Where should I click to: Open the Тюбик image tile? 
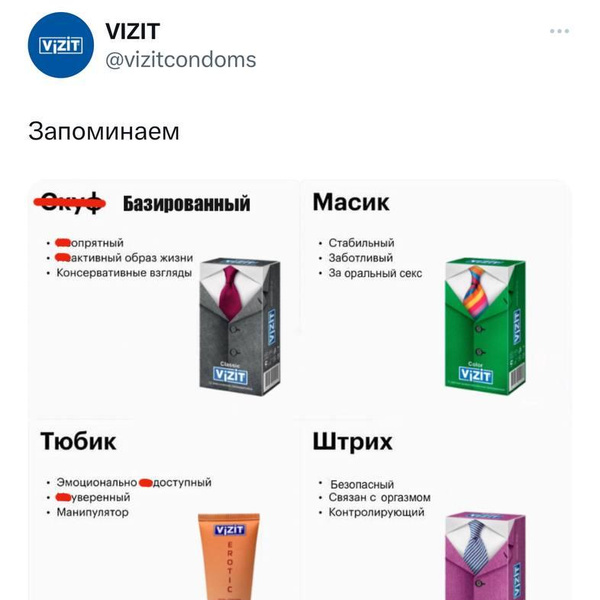click(163, 510)
